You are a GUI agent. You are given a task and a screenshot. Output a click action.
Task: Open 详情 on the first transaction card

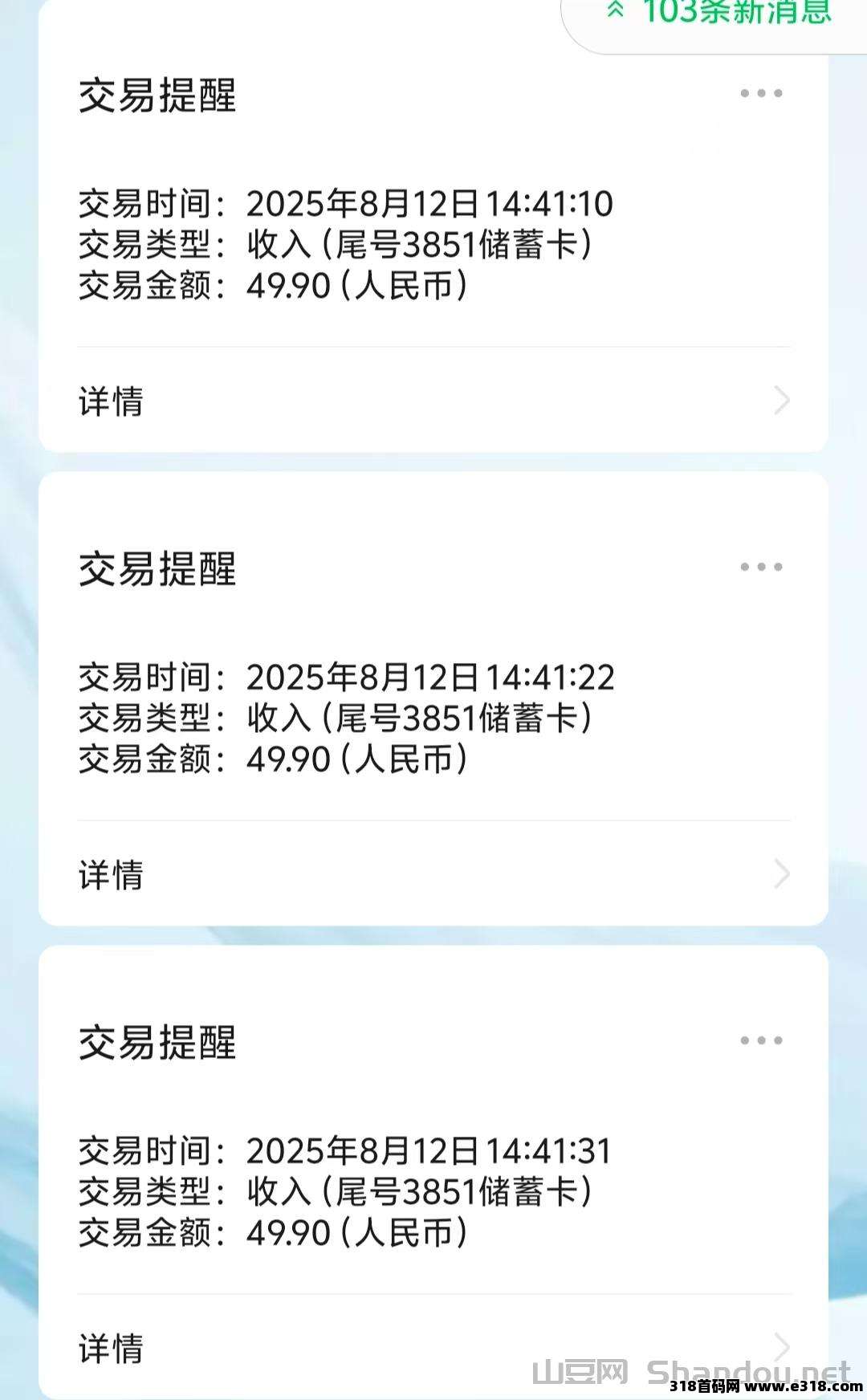[x=111, y=401]
